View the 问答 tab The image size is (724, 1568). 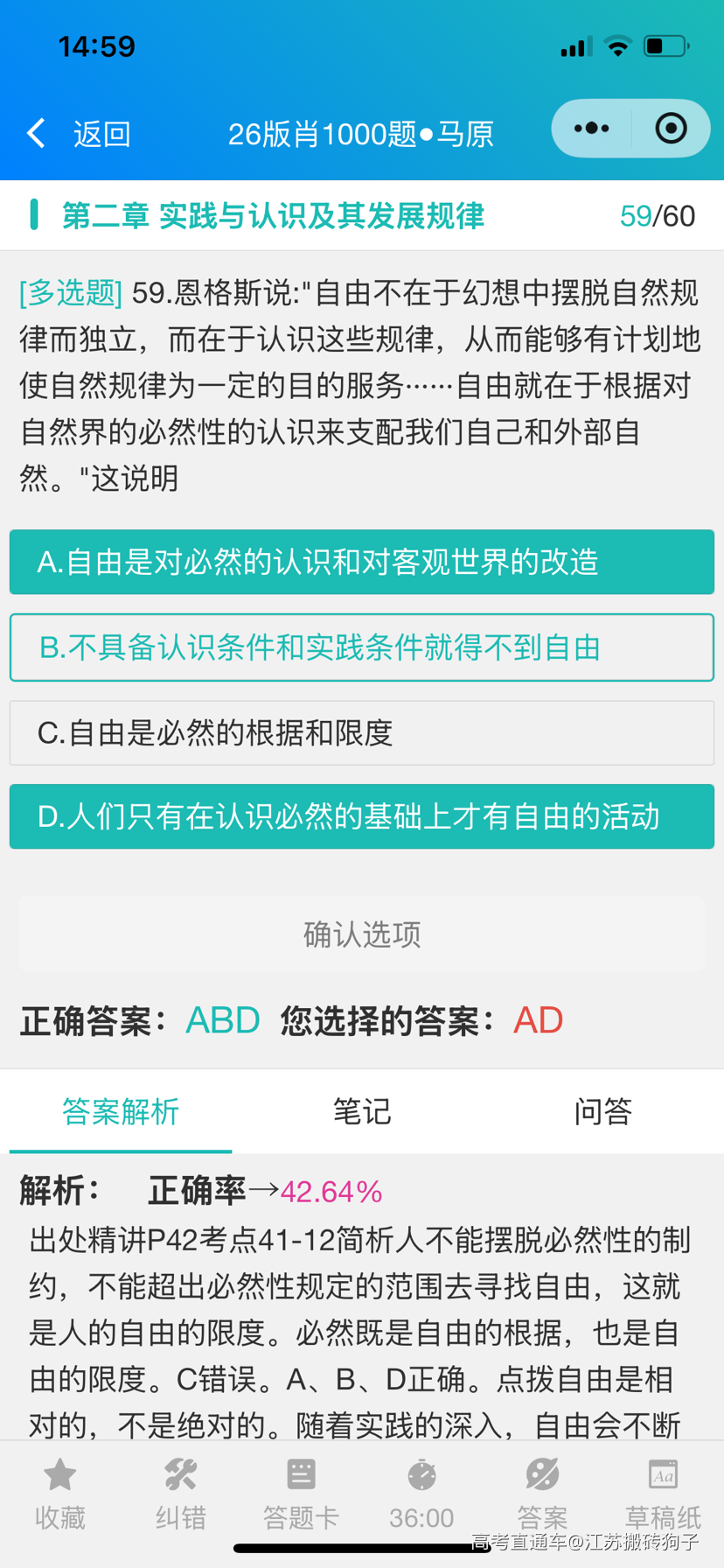(x=602, y=1111)
